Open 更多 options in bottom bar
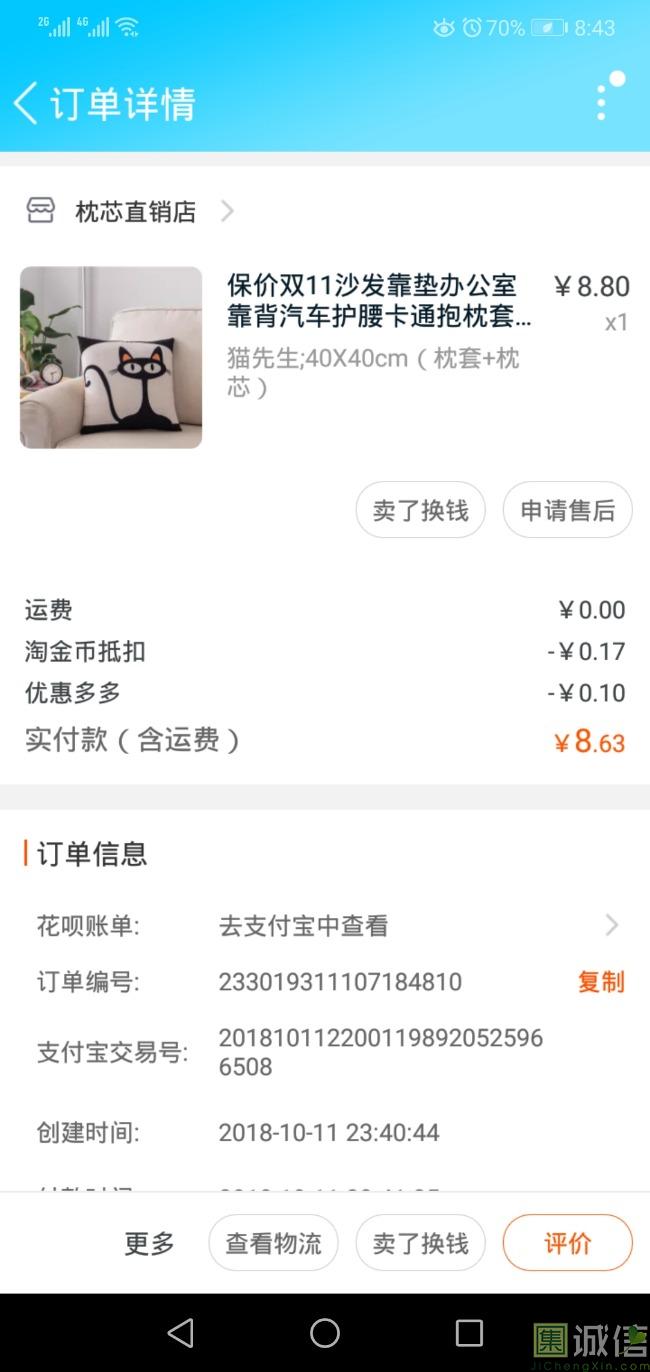This screenshot has height=1372, width=650. click(149, 1243)
